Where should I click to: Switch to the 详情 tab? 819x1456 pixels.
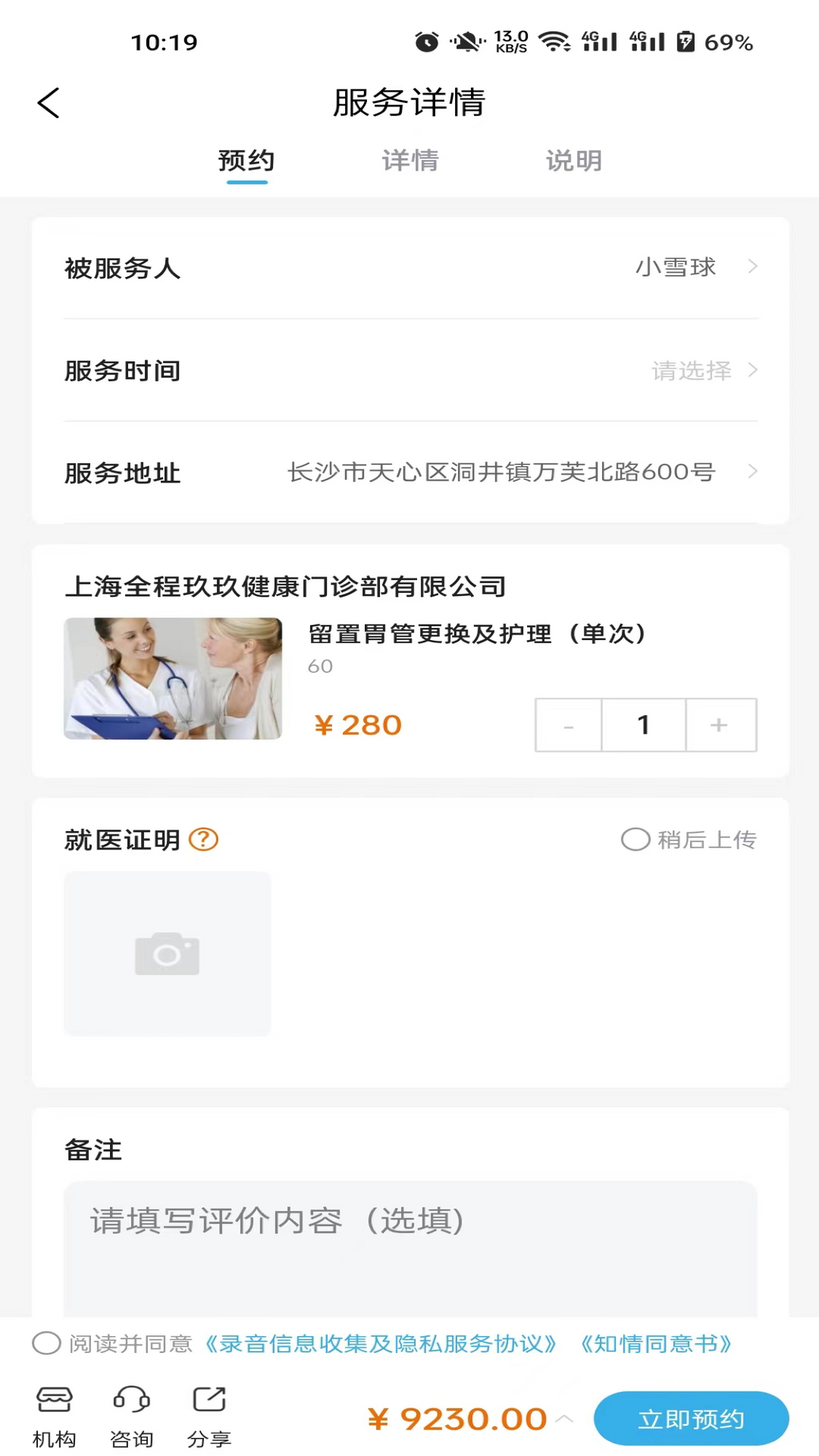pyautogui.click(x=409, y=161)
